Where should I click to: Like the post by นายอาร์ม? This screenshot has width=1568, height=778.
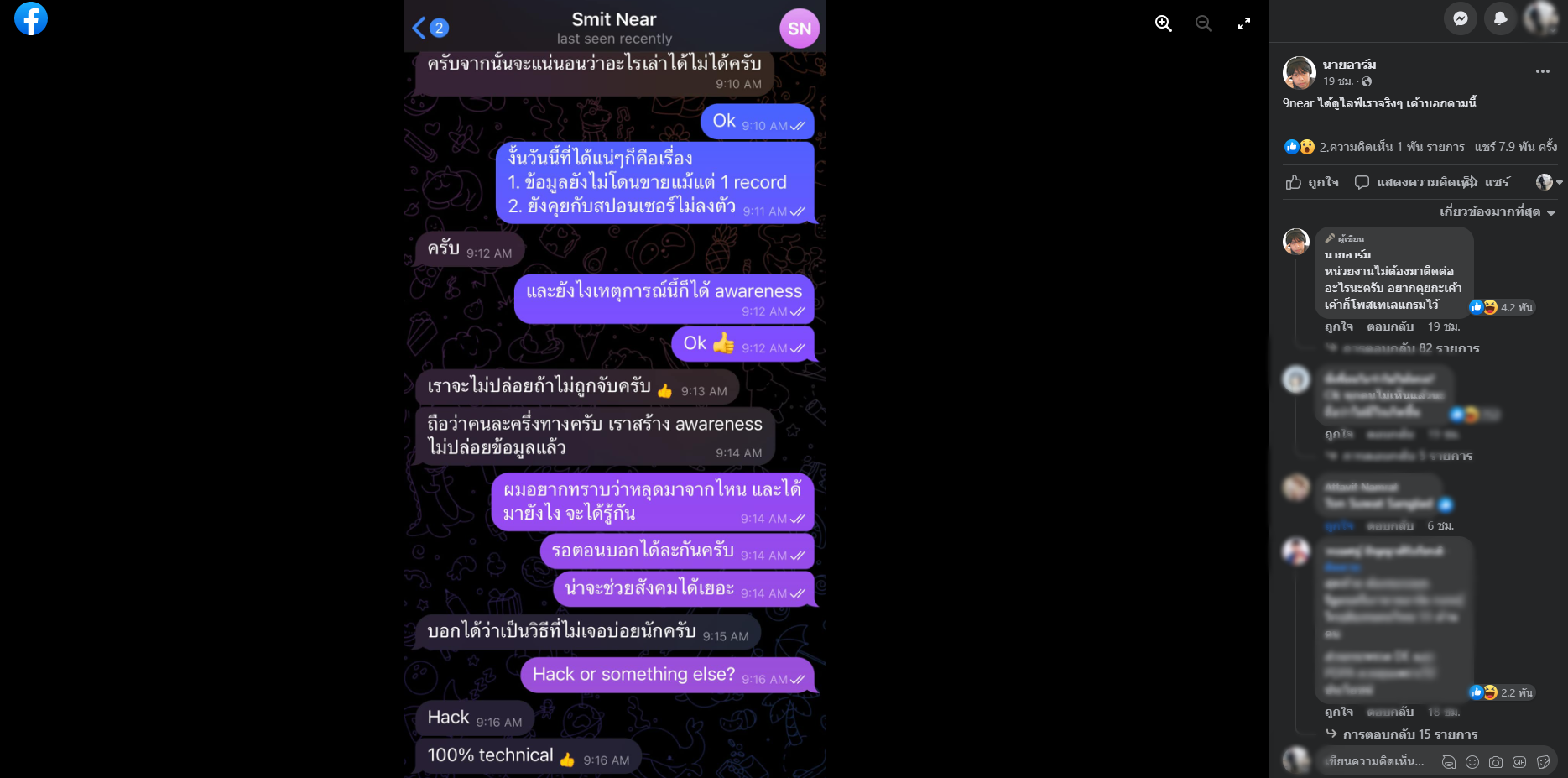tap(1313, 182)
